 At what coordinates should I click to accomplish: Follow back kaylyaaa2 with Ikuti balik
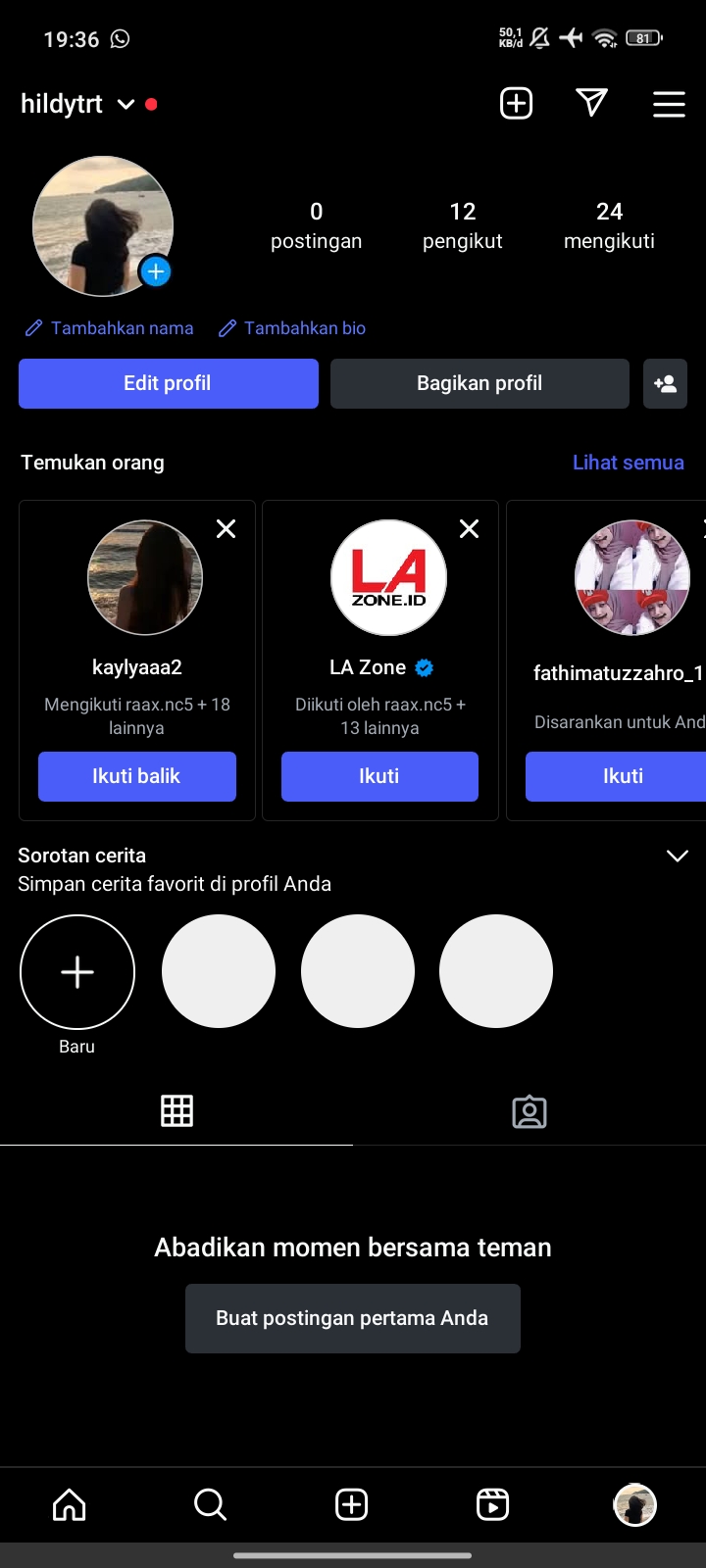pyautogui.click(x=136, y=776)
